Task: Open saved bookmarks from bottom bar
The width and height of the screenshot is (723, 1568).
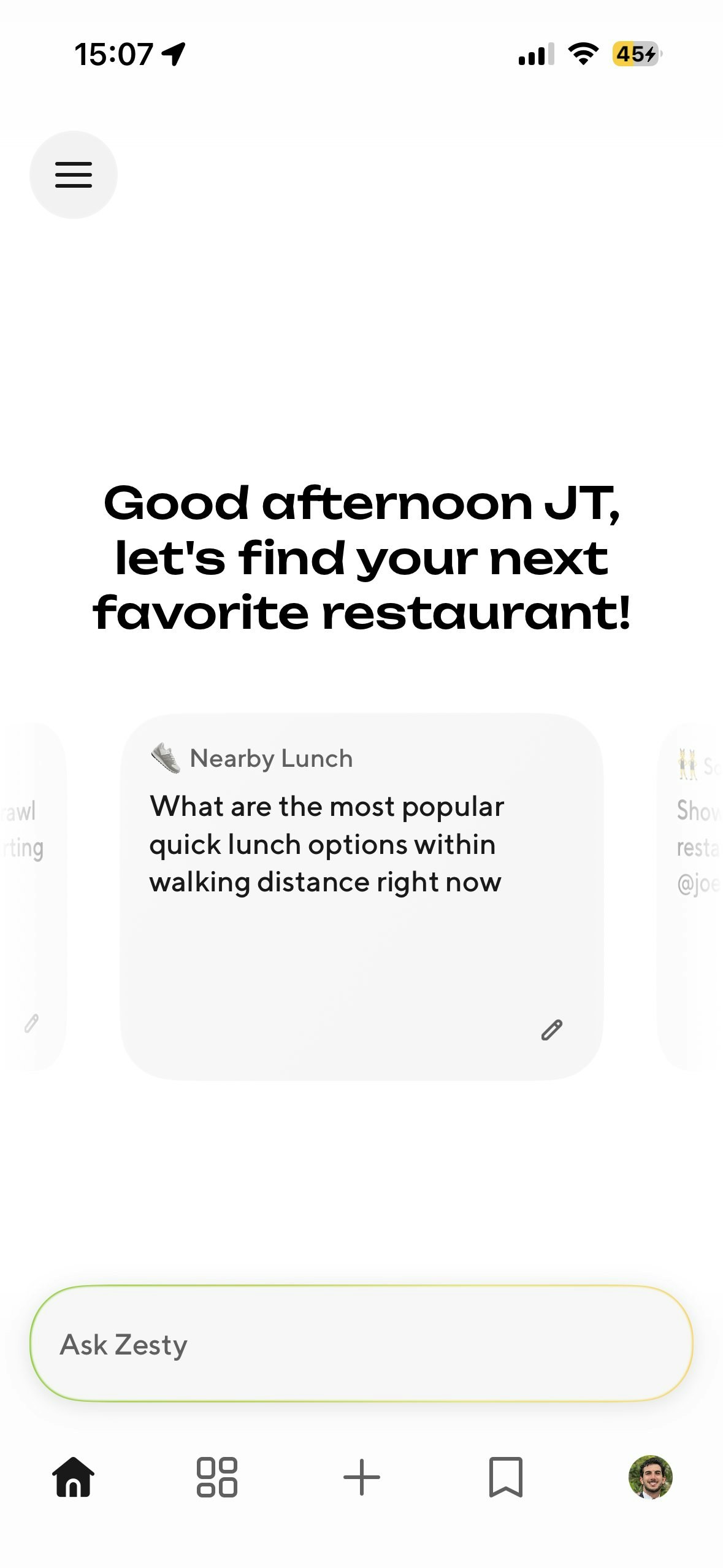Action: [505, 1477]
